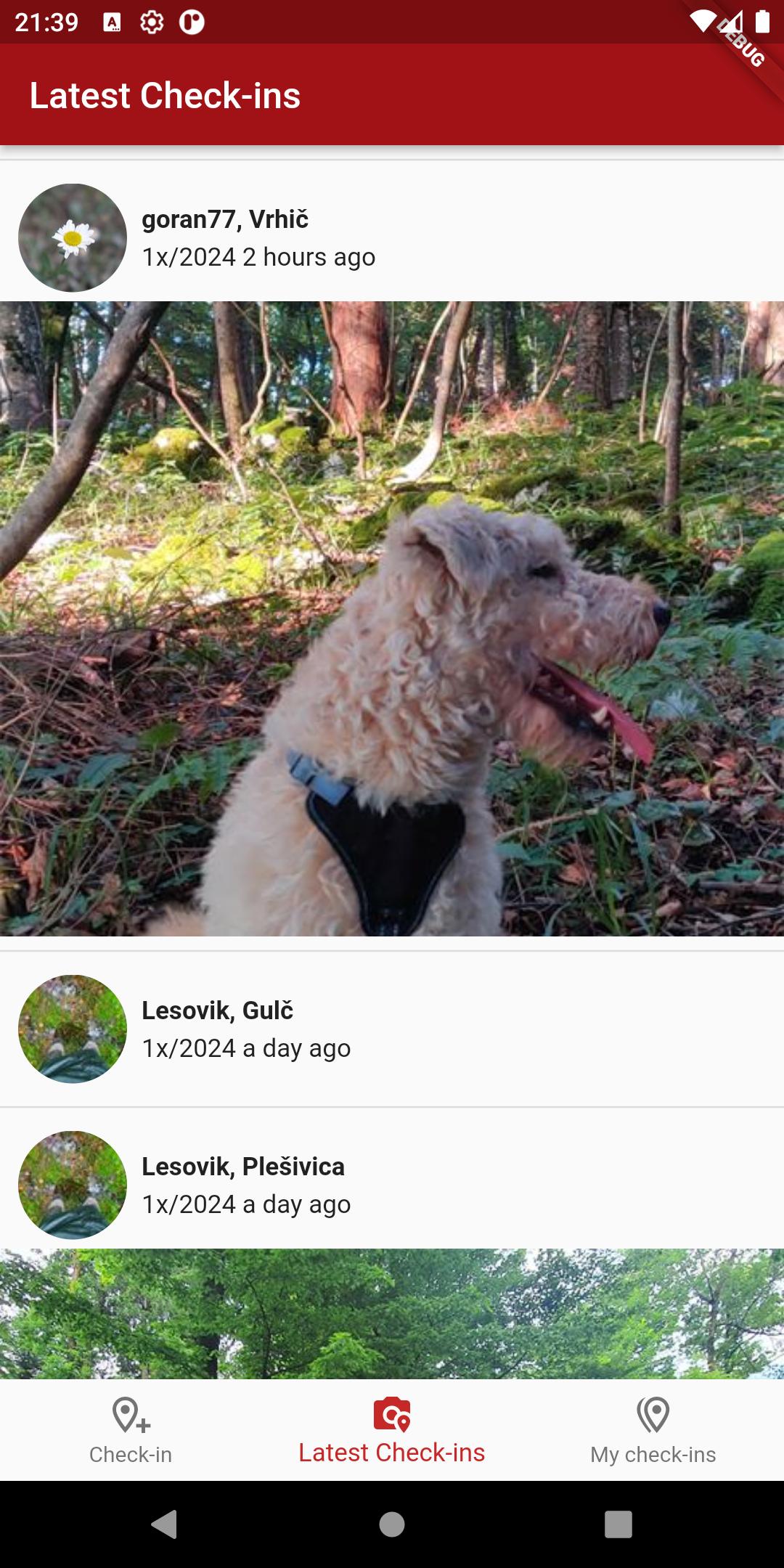Tap goran77's daisy profile avatar
The image size is (784, 1568).
click(x=73, y=238)
